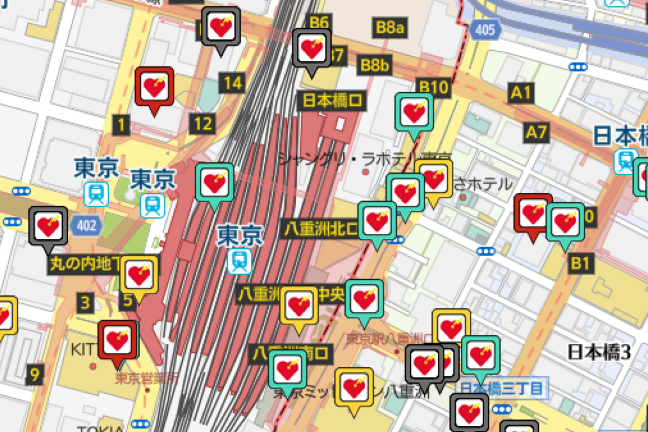Open the yellow AED pin by 丸の内地下 exit 5
Image resolution: width=648 pixels, height=432 pixels.
(139, 277)
